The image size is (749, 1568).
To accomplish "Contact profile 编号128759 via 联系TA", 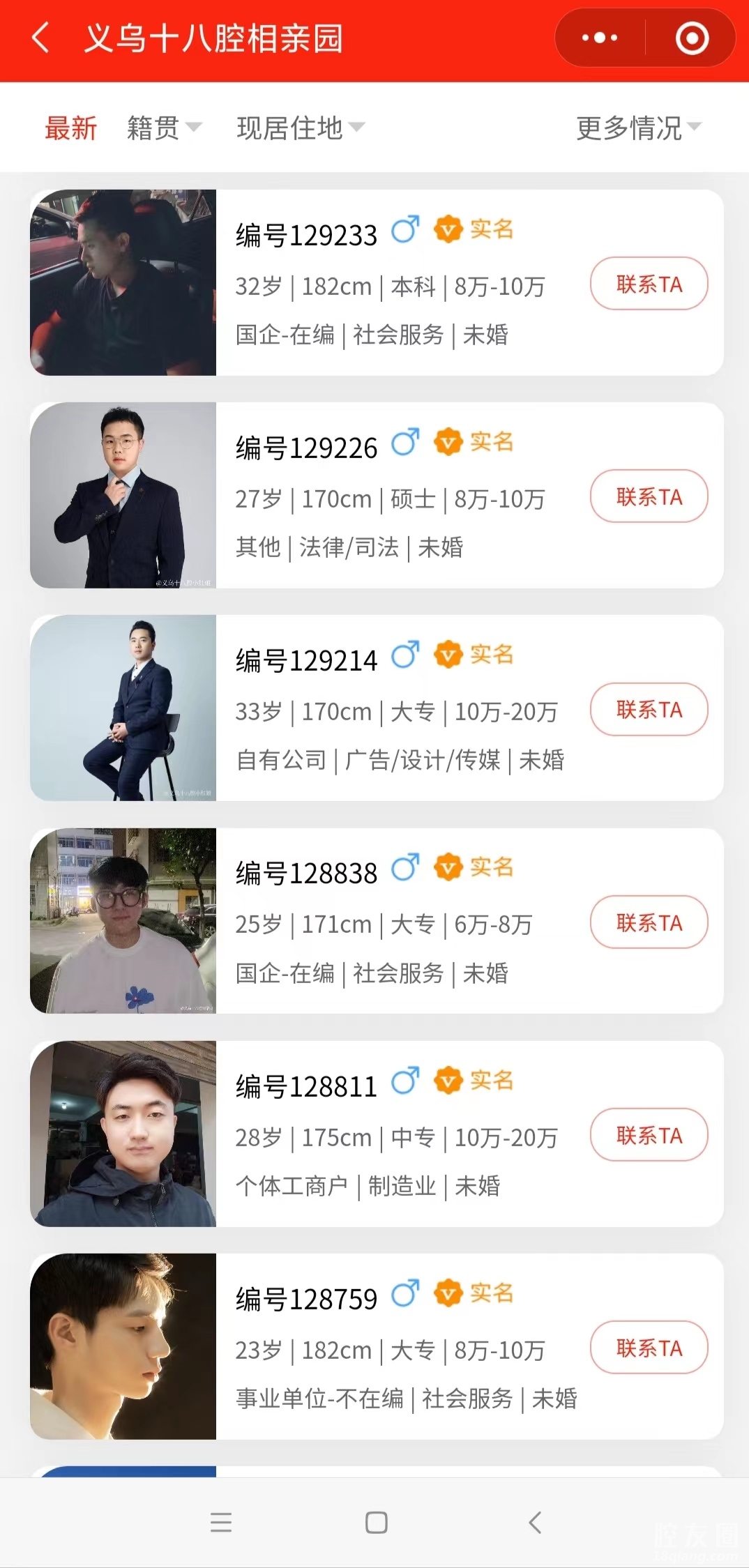I will click(x=649, y=1348).
